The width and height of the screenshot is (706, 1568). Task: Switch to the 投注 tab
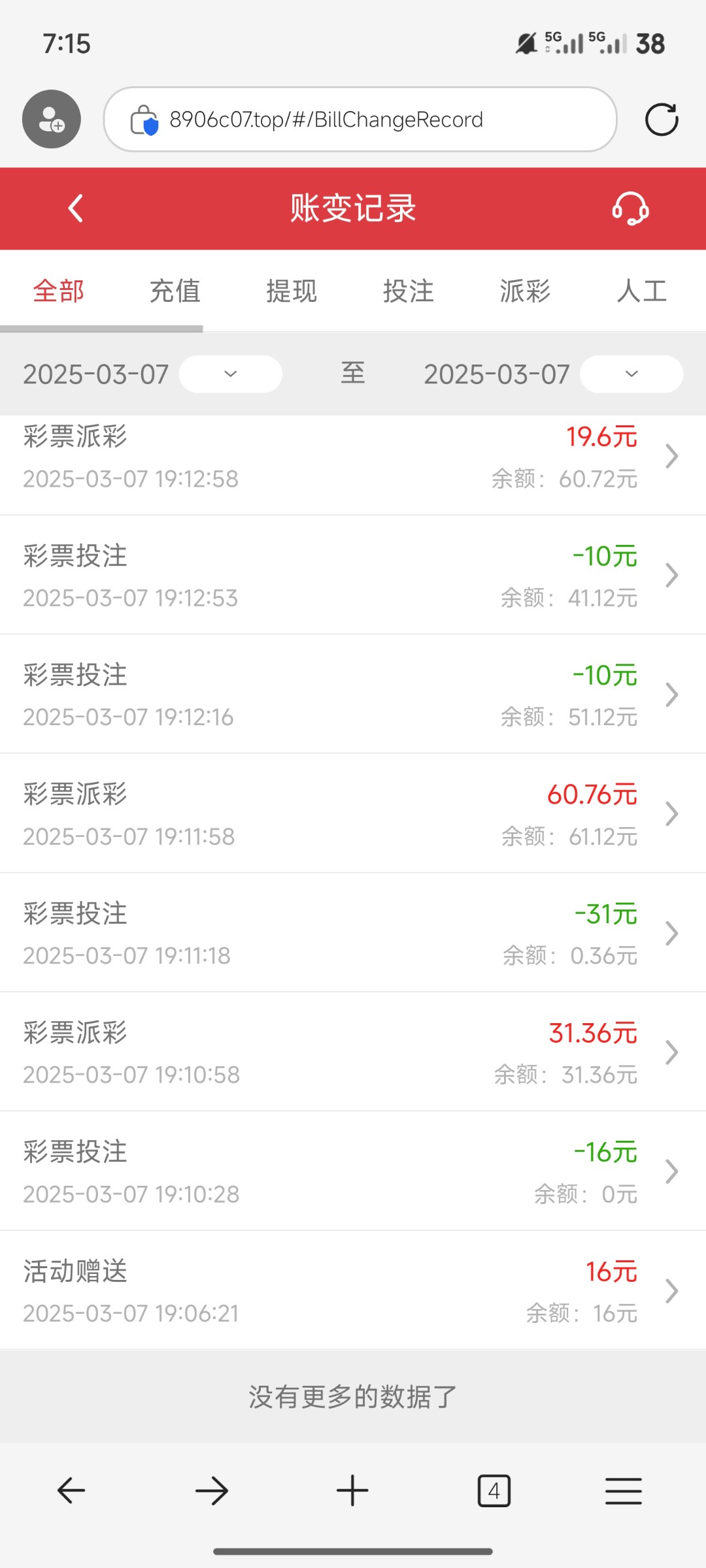pos(409,291)
